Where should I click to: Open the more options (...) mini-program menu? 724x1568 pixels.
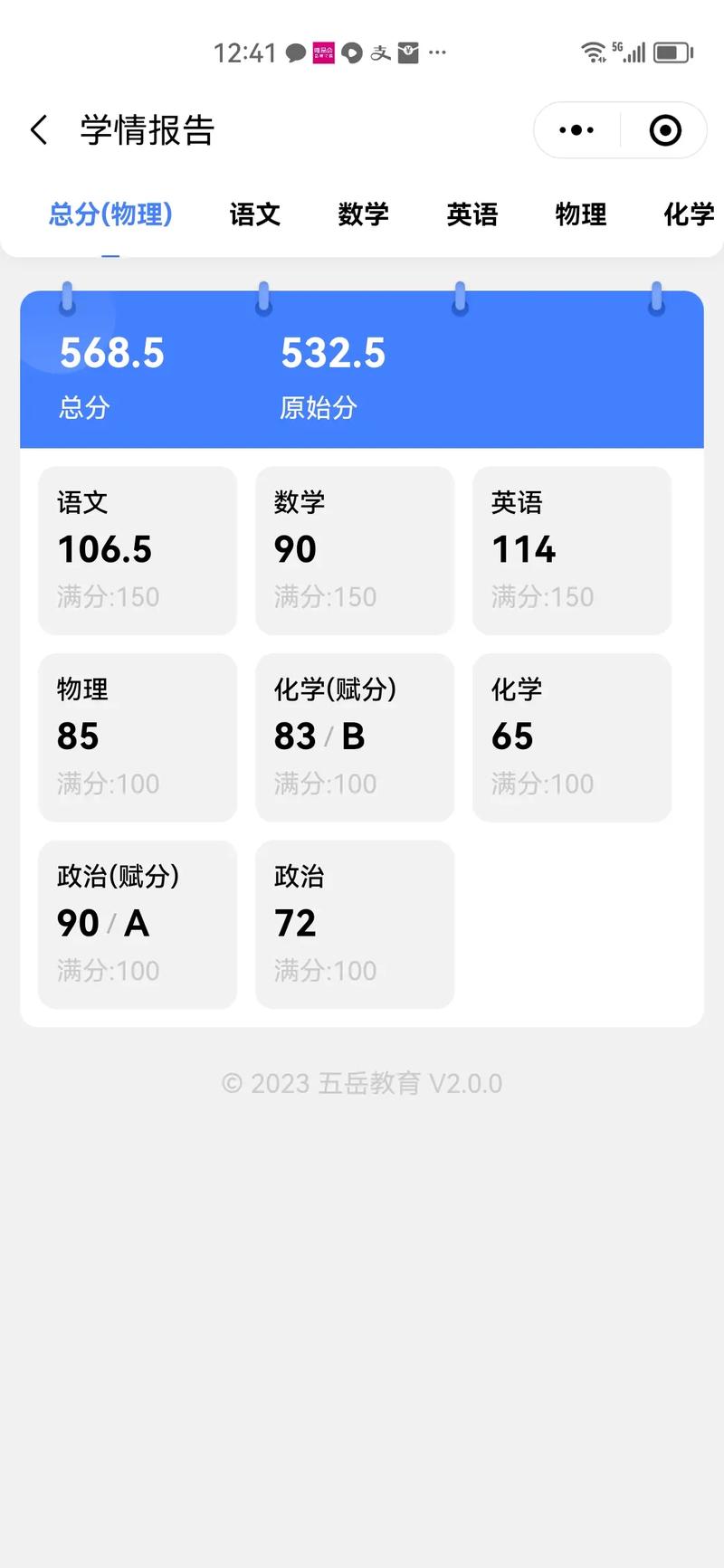575,130
